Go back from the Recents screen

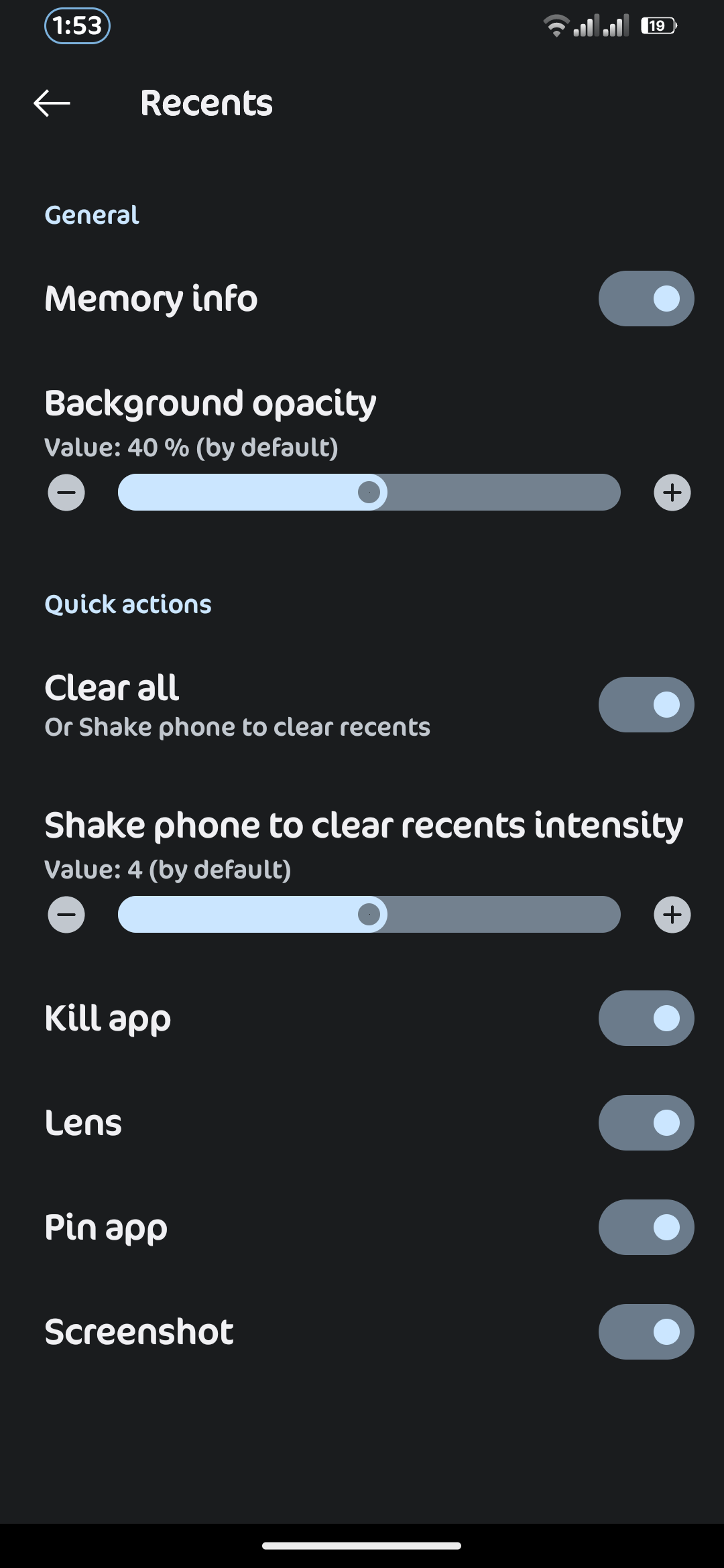[x=52, y=103]
